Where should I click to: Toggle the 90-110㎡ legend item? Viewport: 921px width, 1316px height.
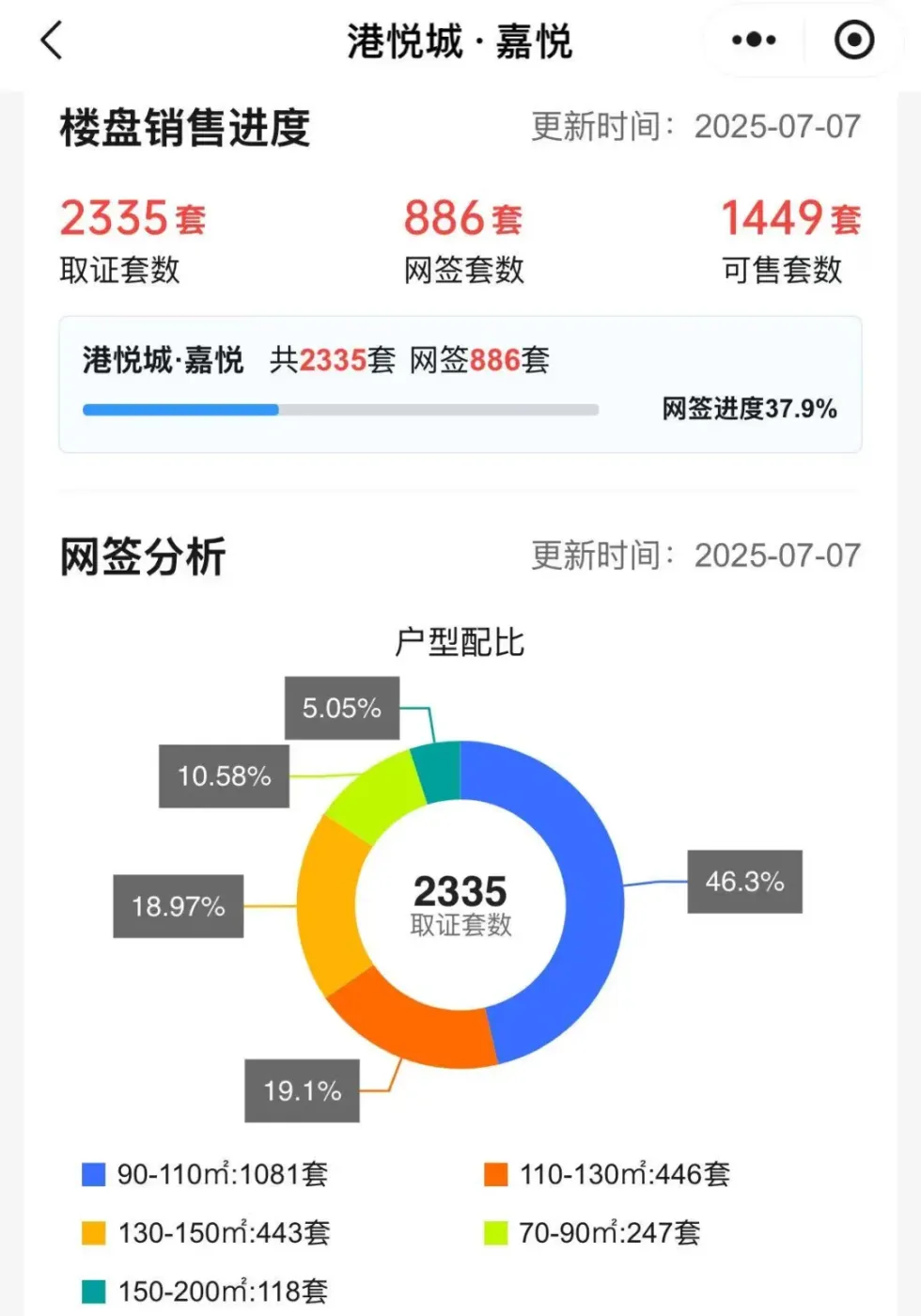tap(205, 1174)
